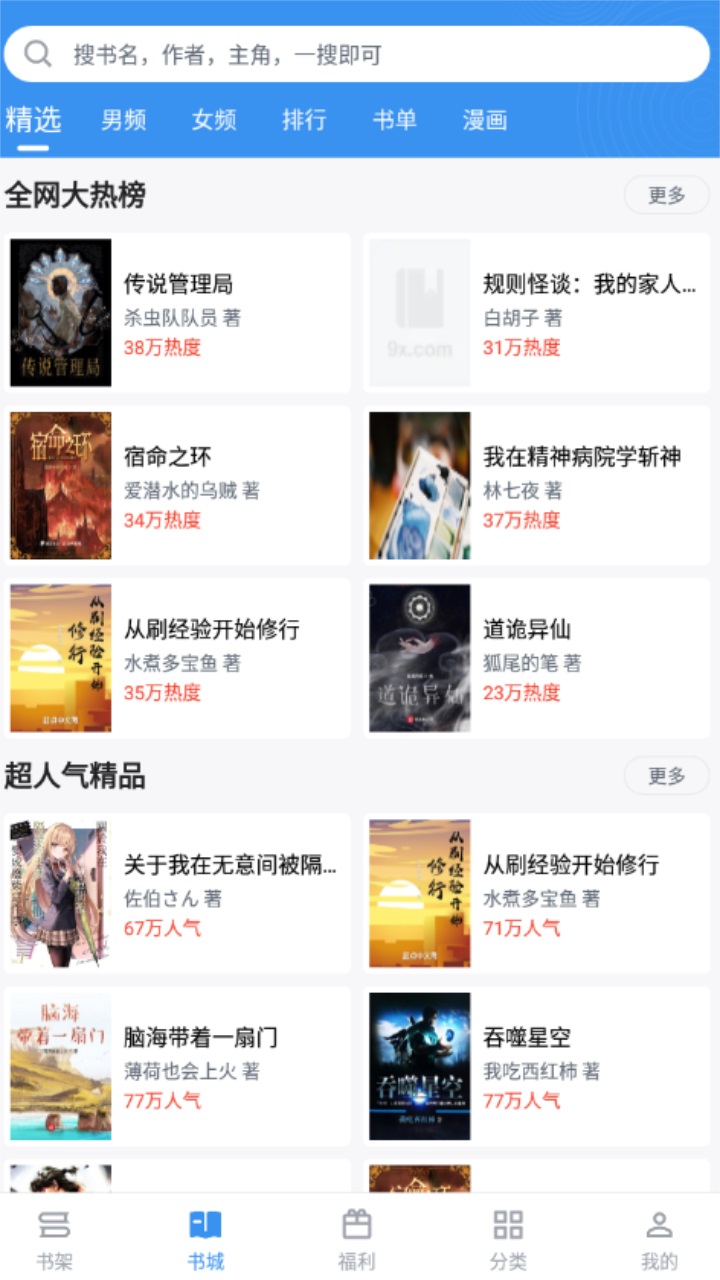
Task: Click 更多 beside 超人气精品
Action: click(x=665, y=775)
